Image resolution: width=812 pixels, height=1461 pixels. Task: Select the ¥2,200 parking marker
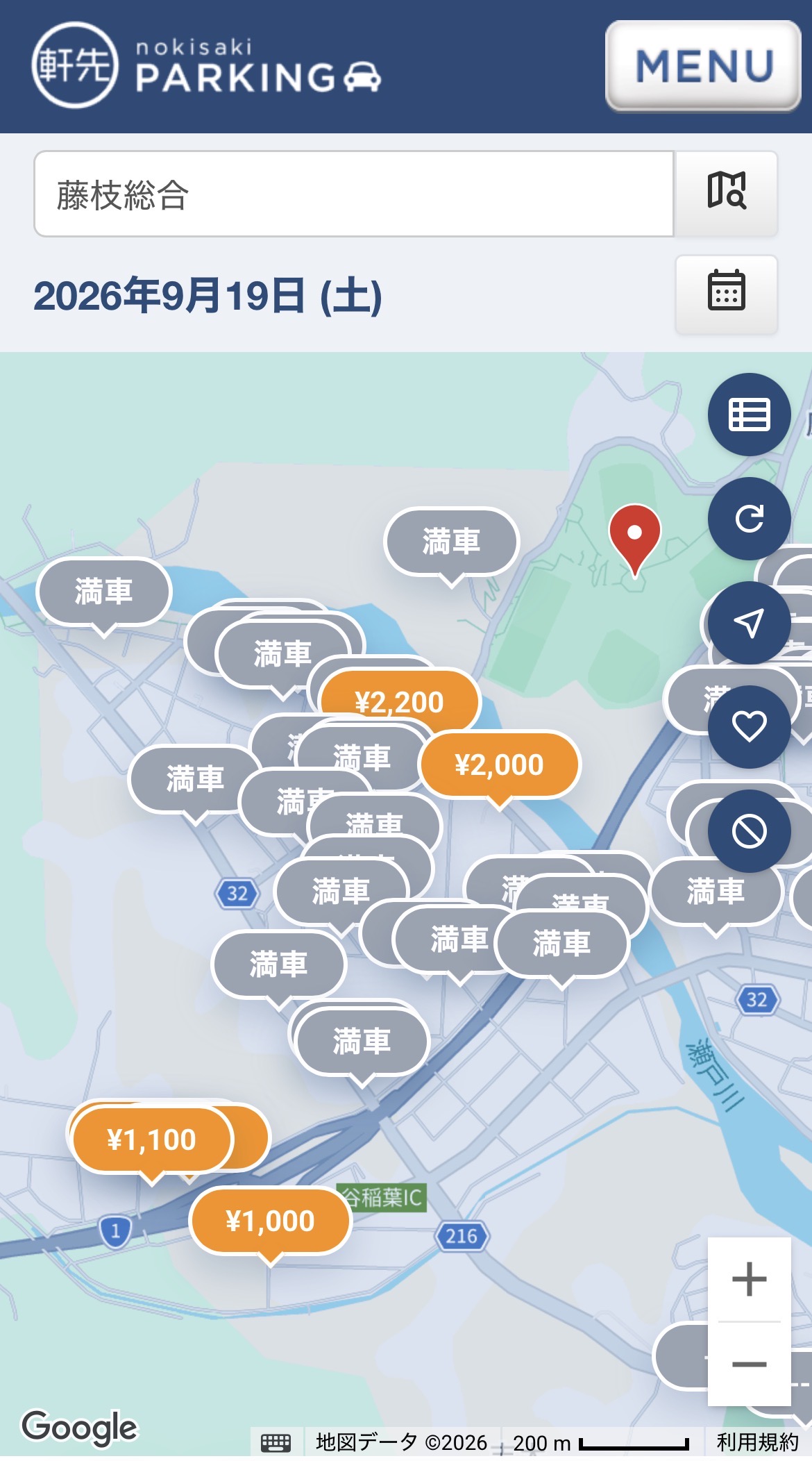399,702
